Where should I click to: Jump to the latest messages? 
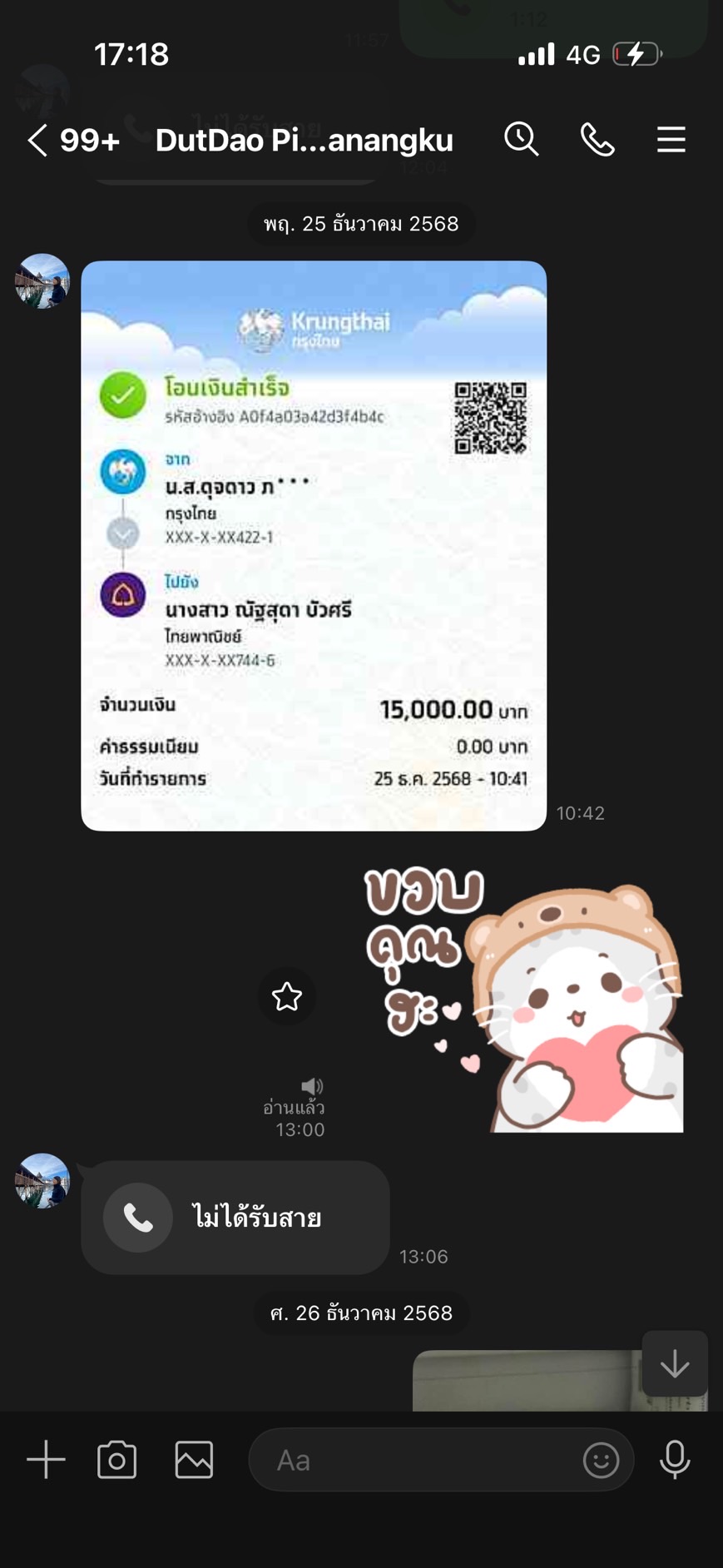(x=675, y=1364)
